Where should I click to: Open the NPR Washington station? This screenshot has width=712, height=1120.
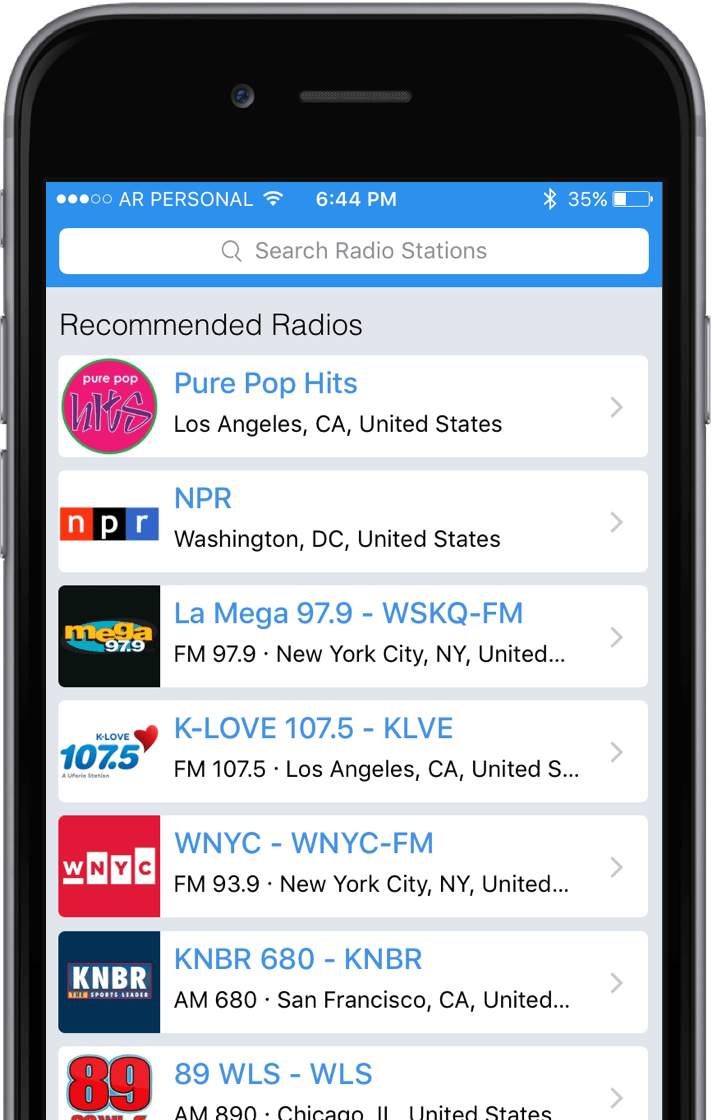tap(353, 521)
